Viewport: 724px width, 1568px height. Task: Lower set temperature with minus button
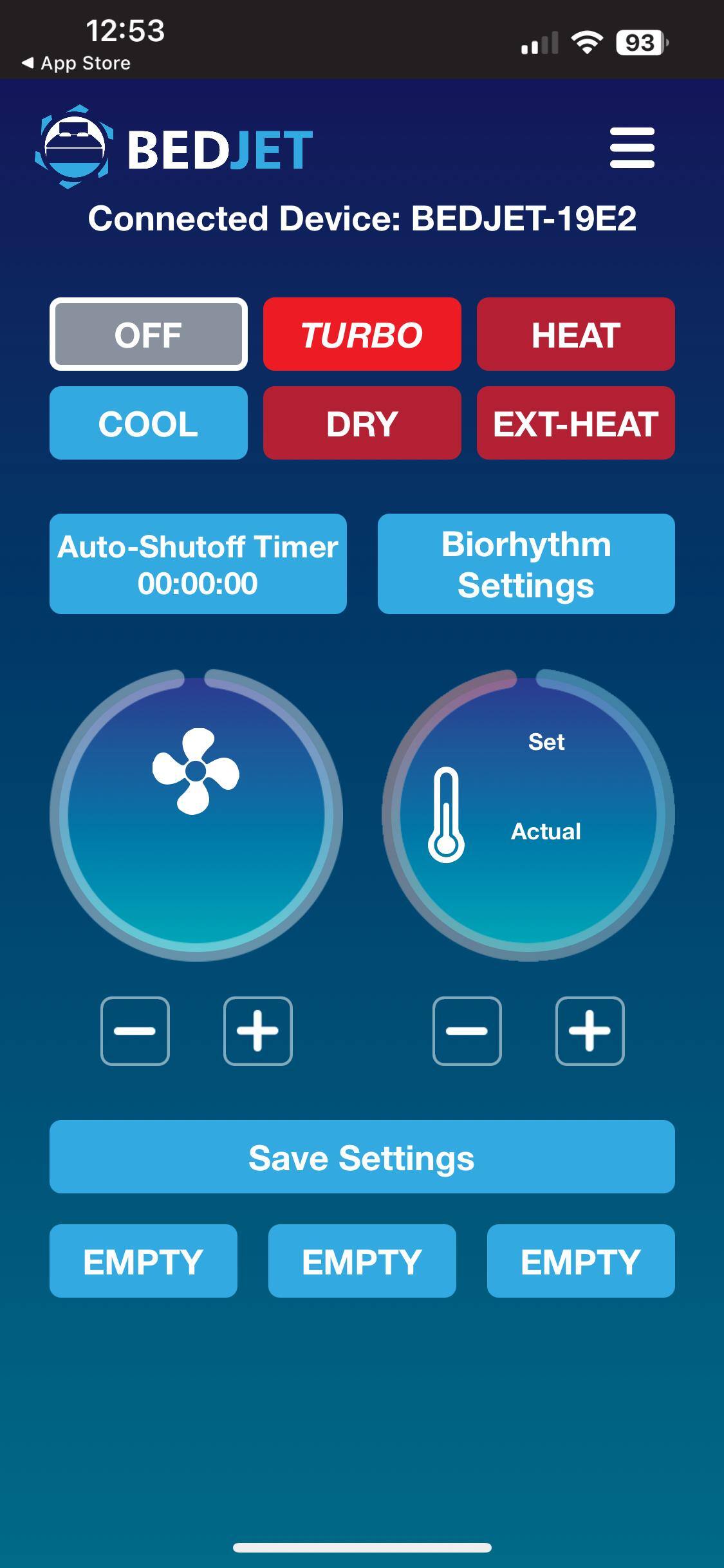click(x=467, y=1031)
